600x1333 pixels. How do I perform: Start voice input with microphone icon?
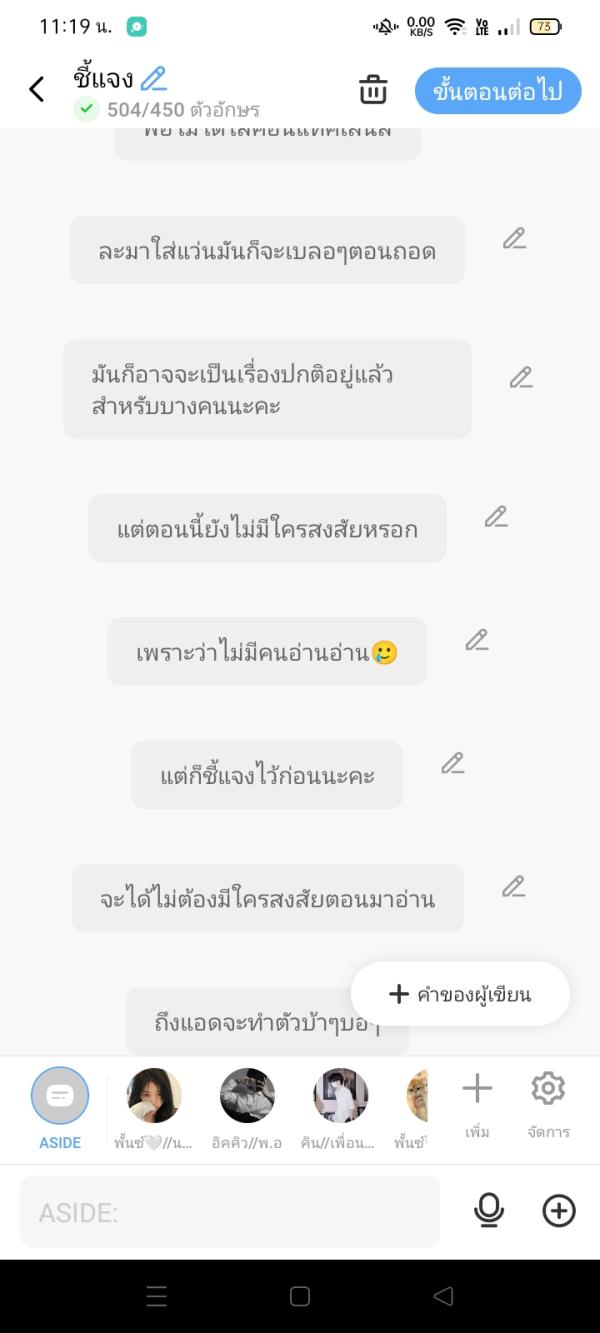point(488,1212)
